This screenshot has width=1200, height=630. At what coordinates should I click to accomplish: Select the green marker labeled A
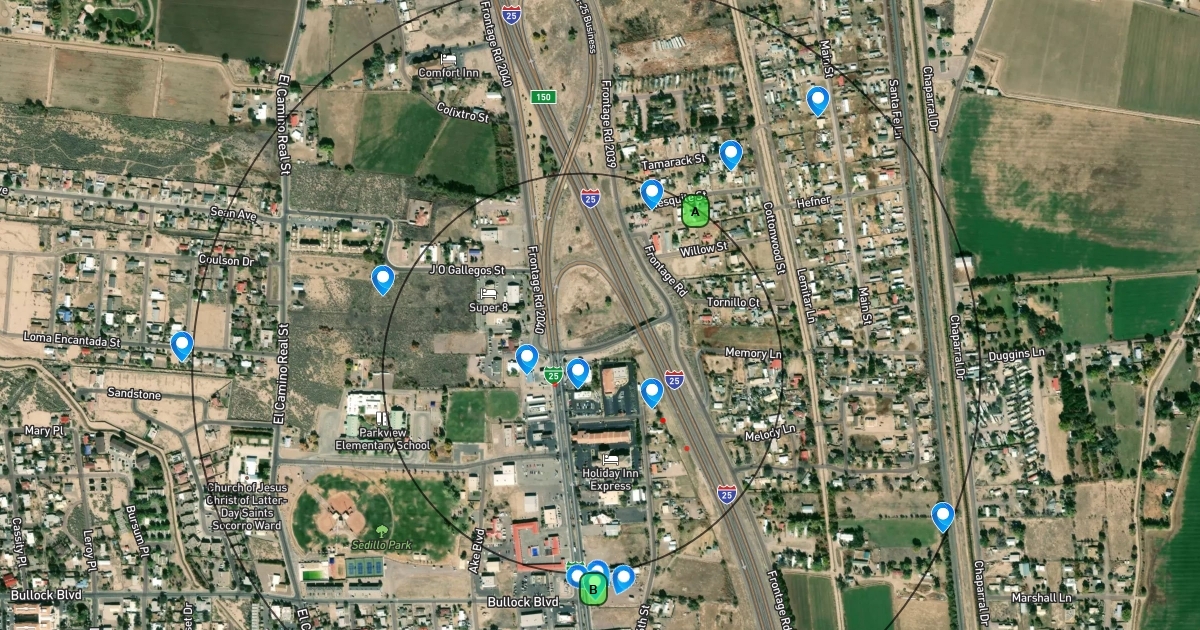click(695, 210)
